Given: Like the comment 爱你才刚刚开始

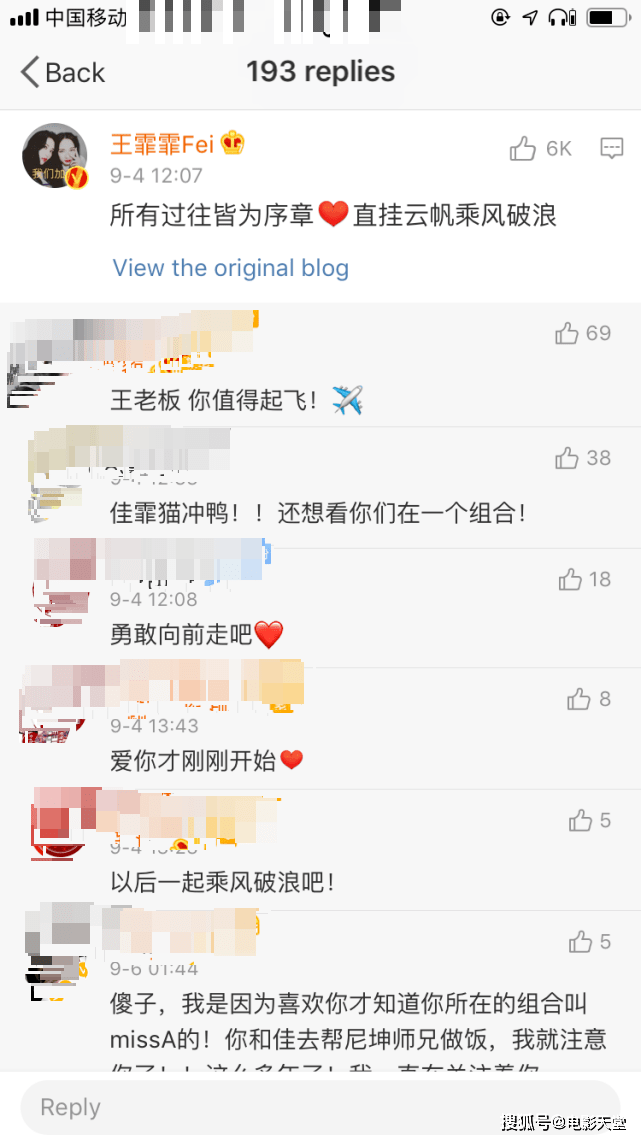Looking at the screenshot, I should pyautogui.click(x=579, y=699).
